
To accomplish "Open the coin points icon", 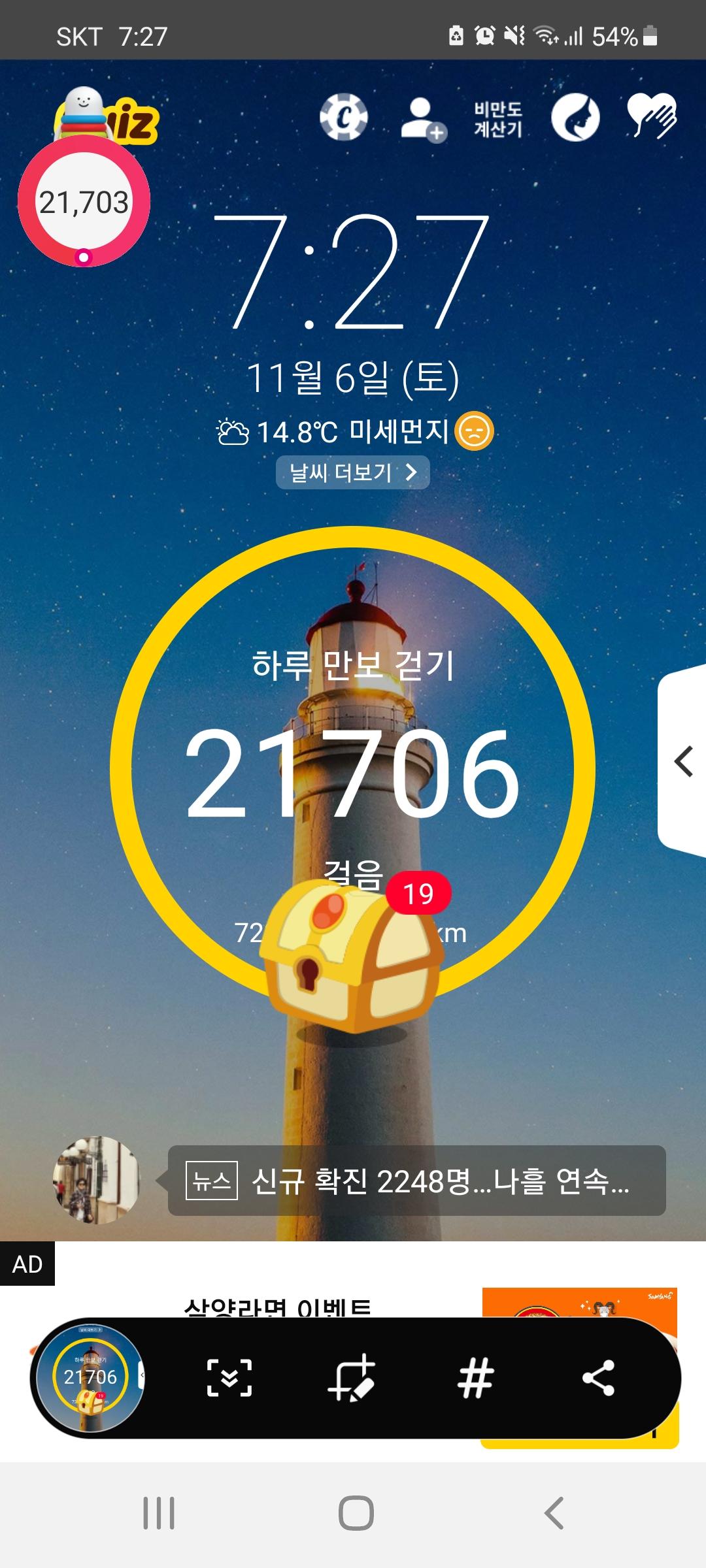I will point(344,118).
